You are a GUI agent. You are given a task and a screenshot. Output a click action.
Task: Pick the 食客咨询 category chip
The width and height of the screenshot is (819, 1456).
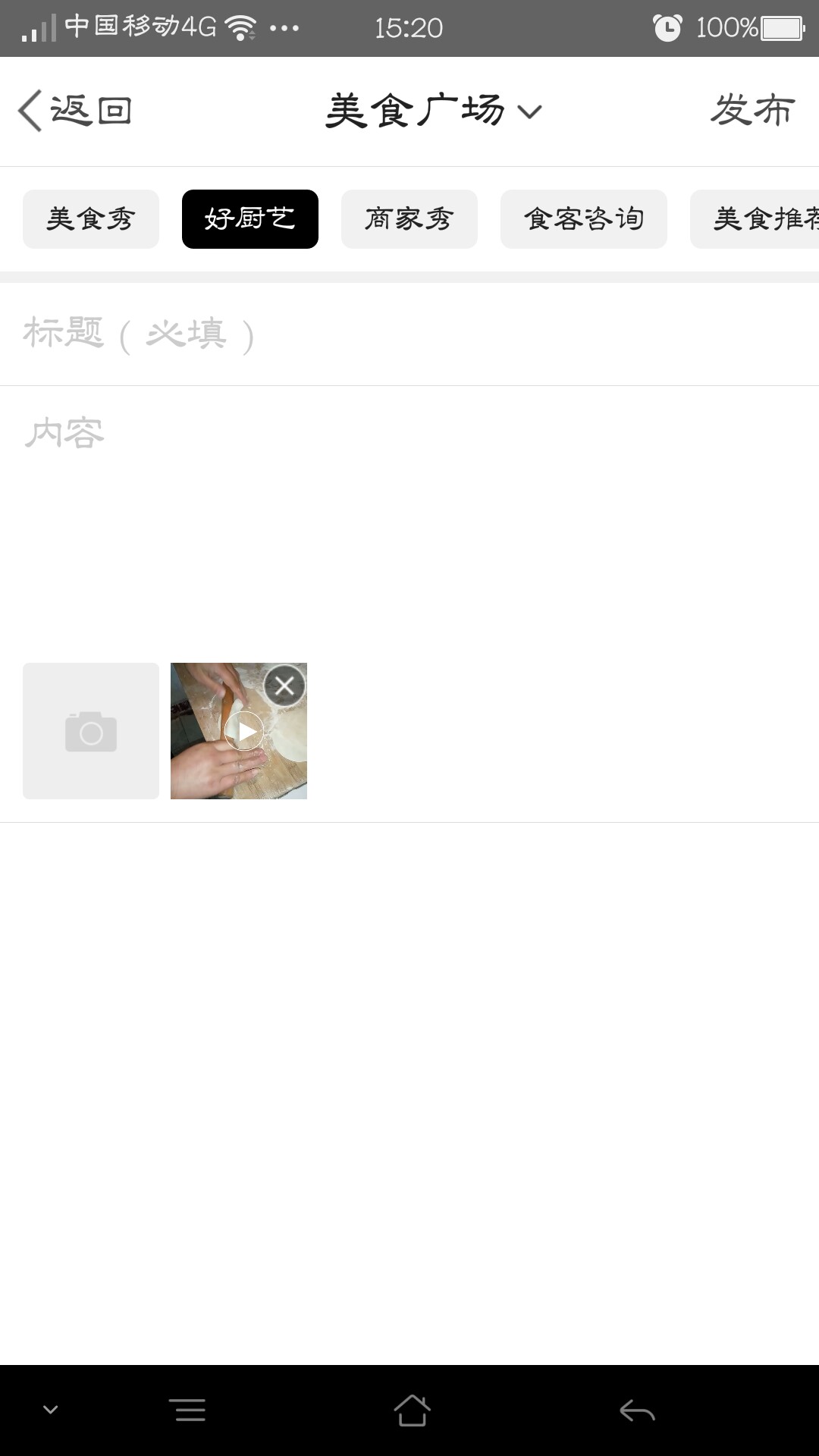pyautogui.click(x=584, y=219)
